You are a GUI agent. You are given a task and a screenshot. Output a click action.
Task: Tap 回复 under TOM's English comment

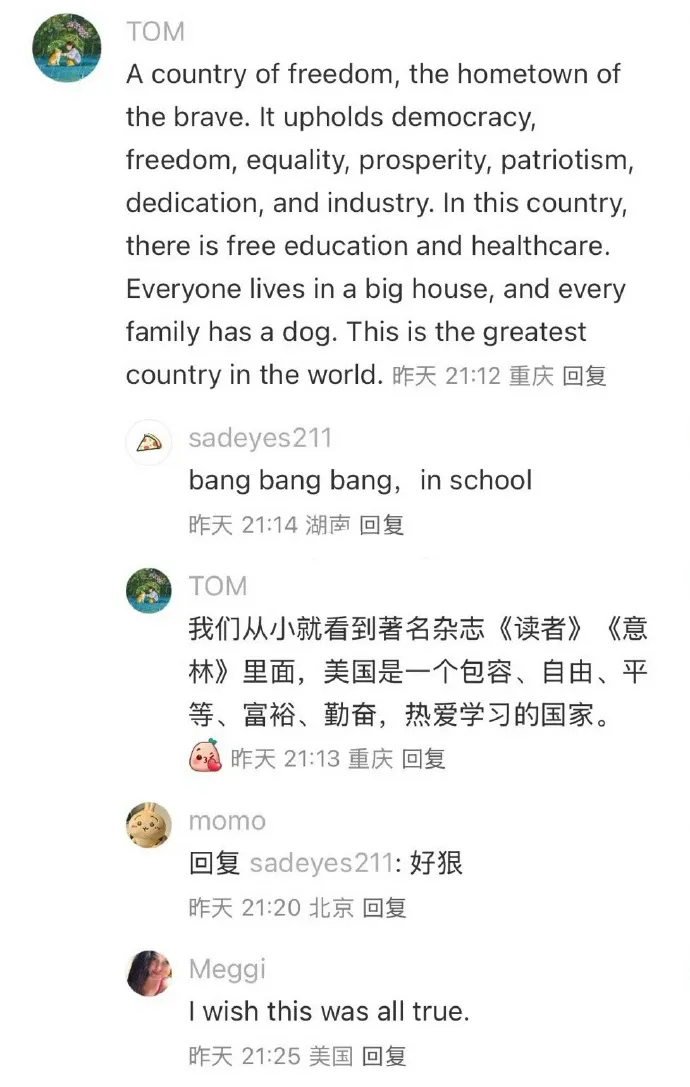tap(584, 376)
